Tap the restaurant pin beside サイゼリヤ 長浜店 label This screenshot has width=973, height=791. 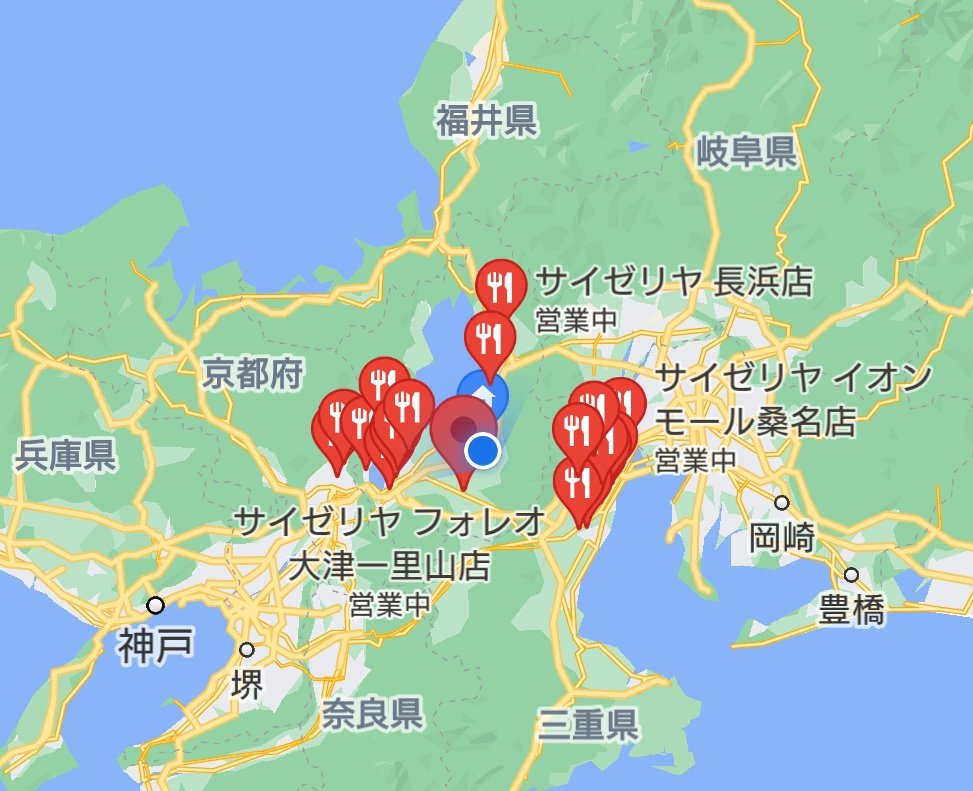[501, 287]
